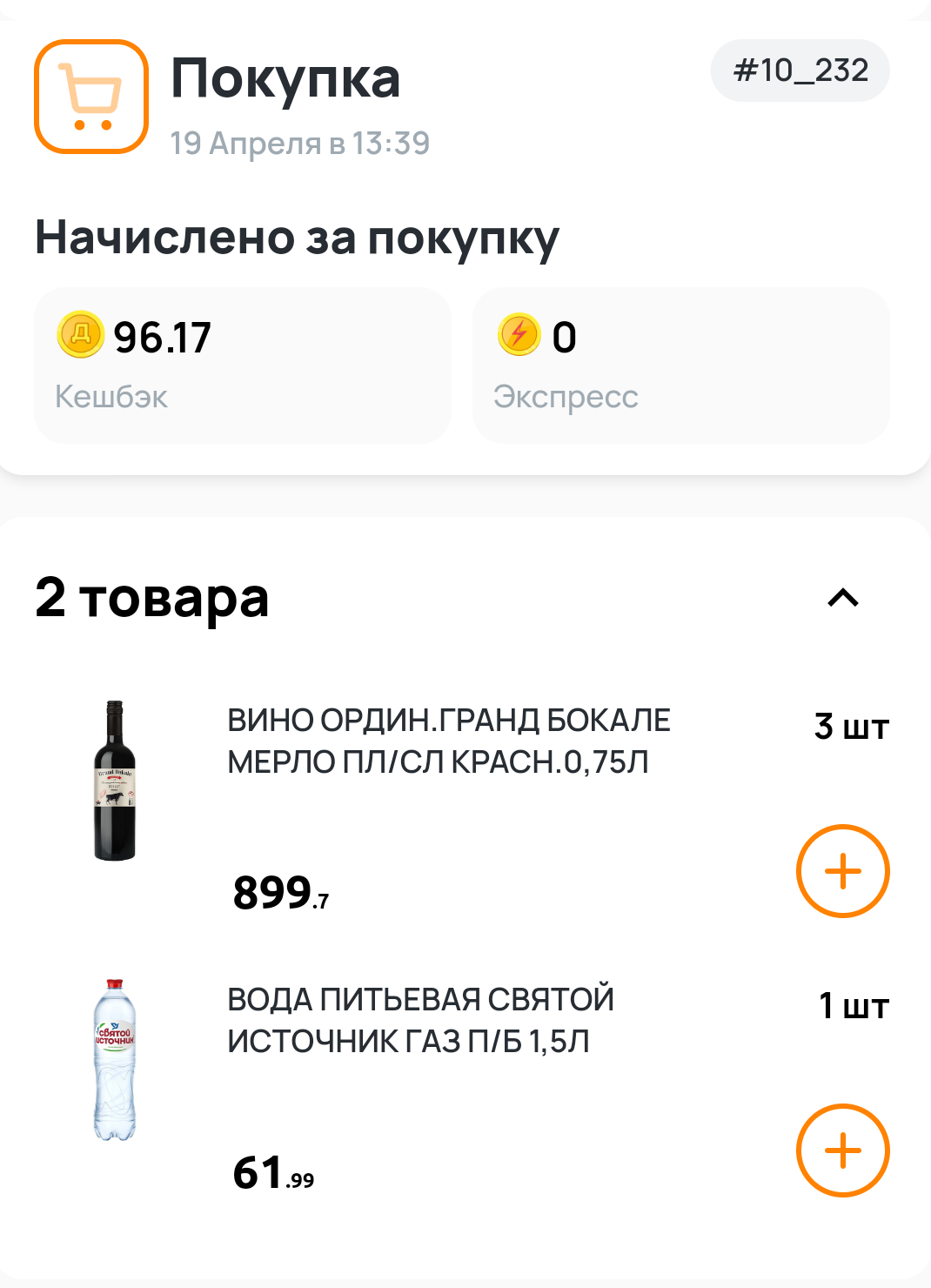The image size is (931, 1288).
Task: Add the Святой Источник water to cart
Action: pyautogui.click(x=842, y=1150)
